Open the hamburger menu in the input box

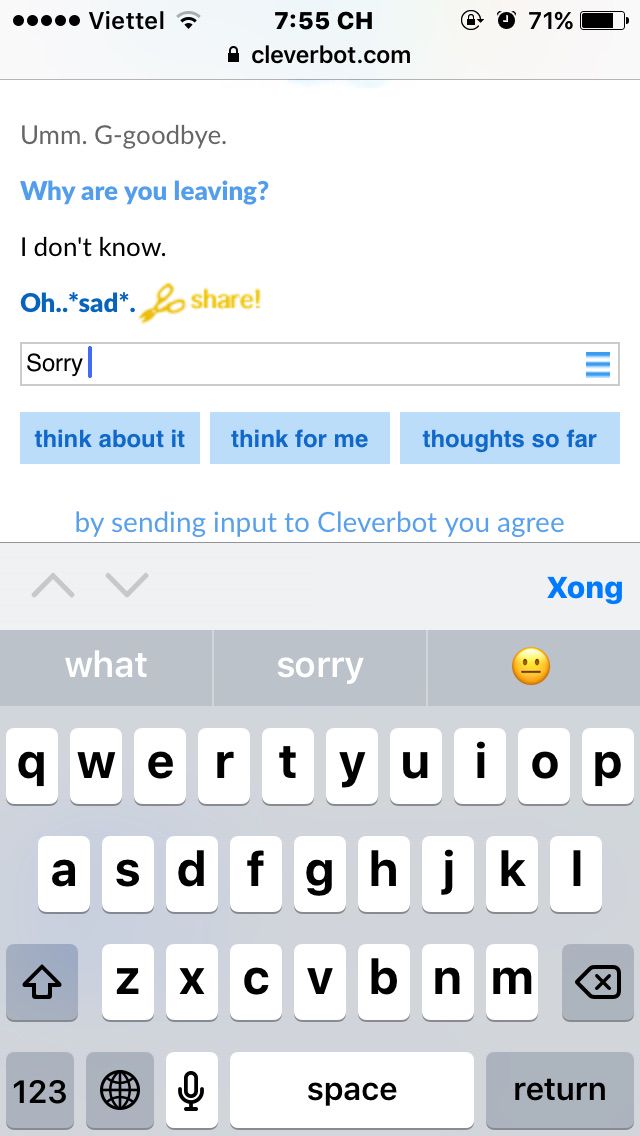(597, 365)
